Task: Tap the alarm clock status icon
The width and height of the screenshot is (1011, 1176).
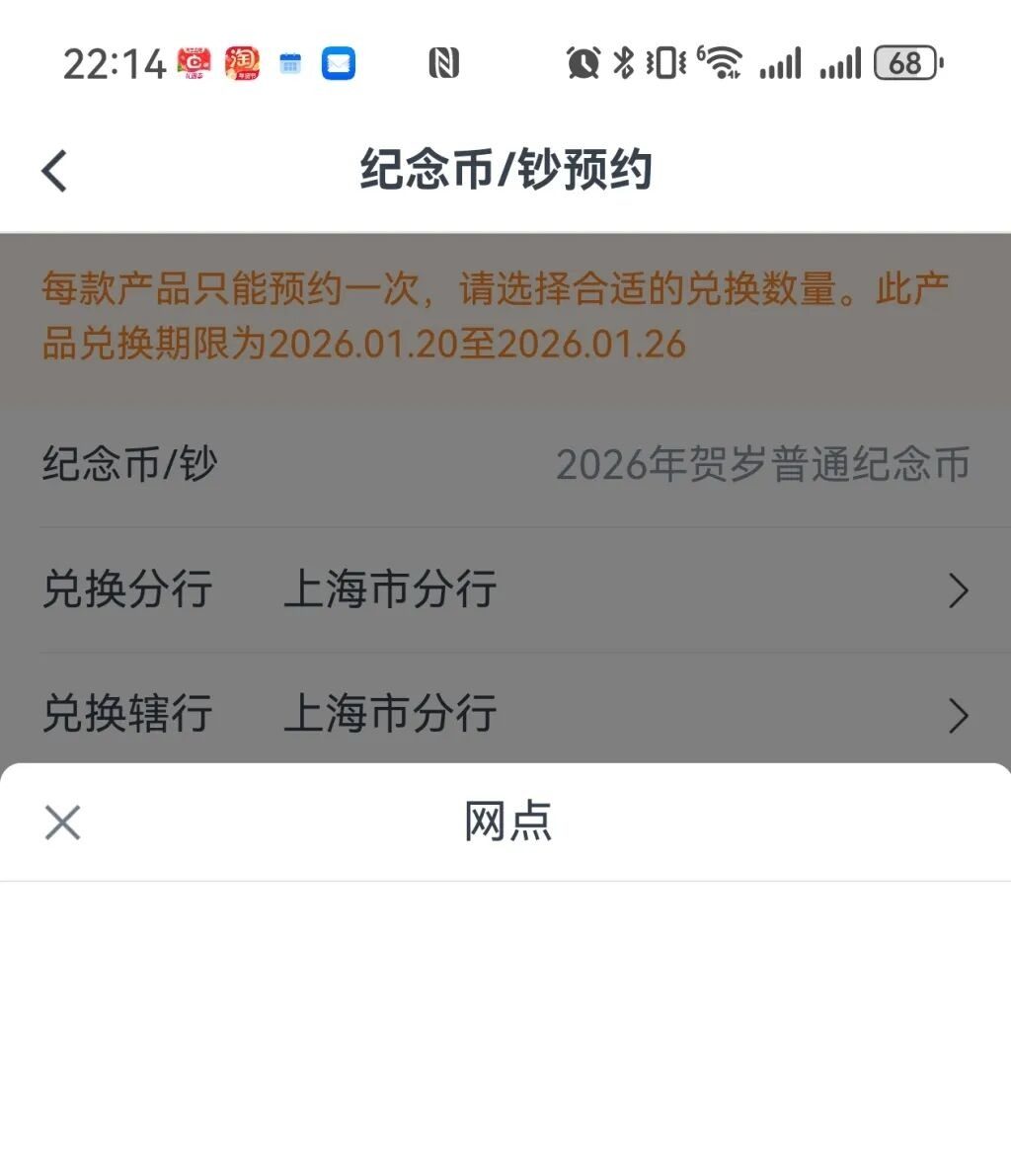Action: tap(583, 63)
